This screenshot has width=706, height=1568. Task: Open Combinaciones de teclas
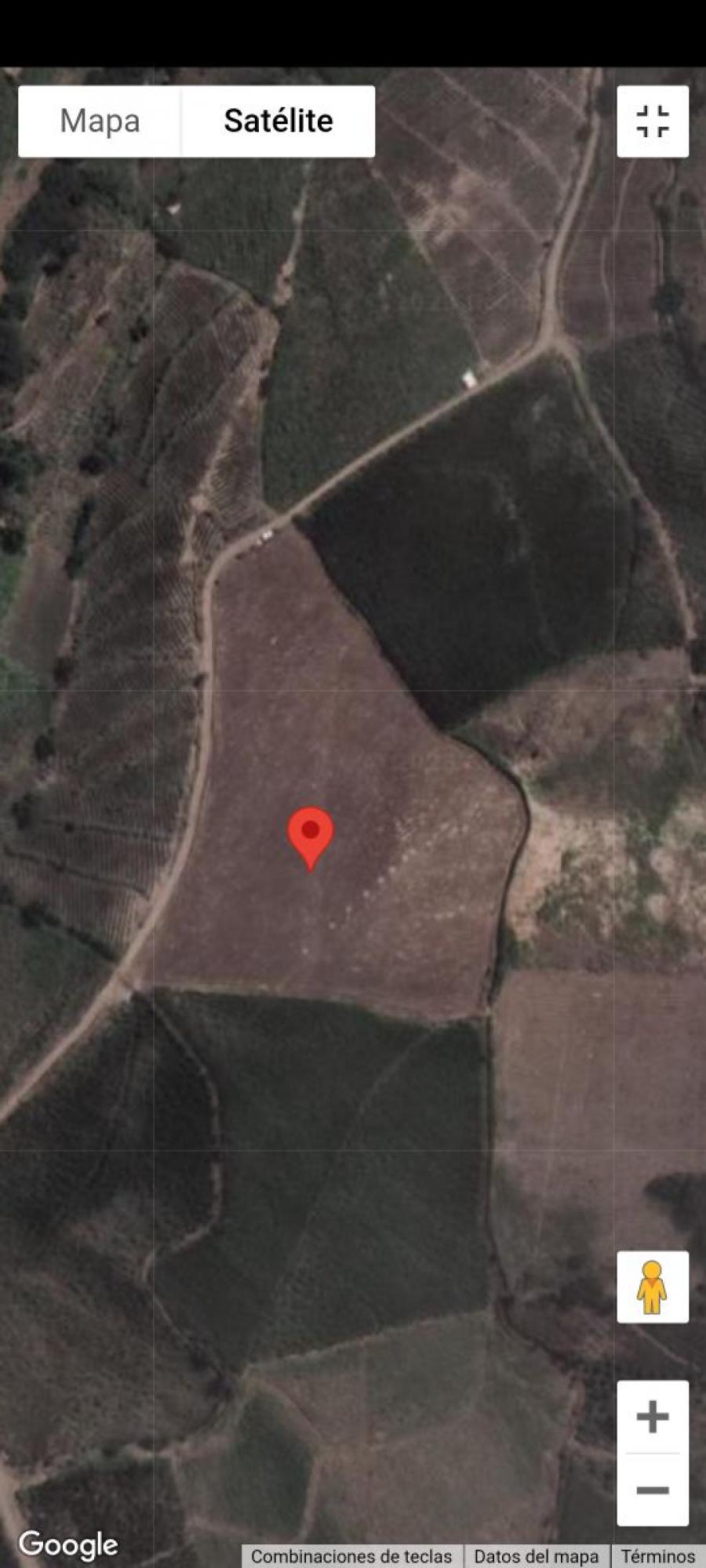[351, 1556]
